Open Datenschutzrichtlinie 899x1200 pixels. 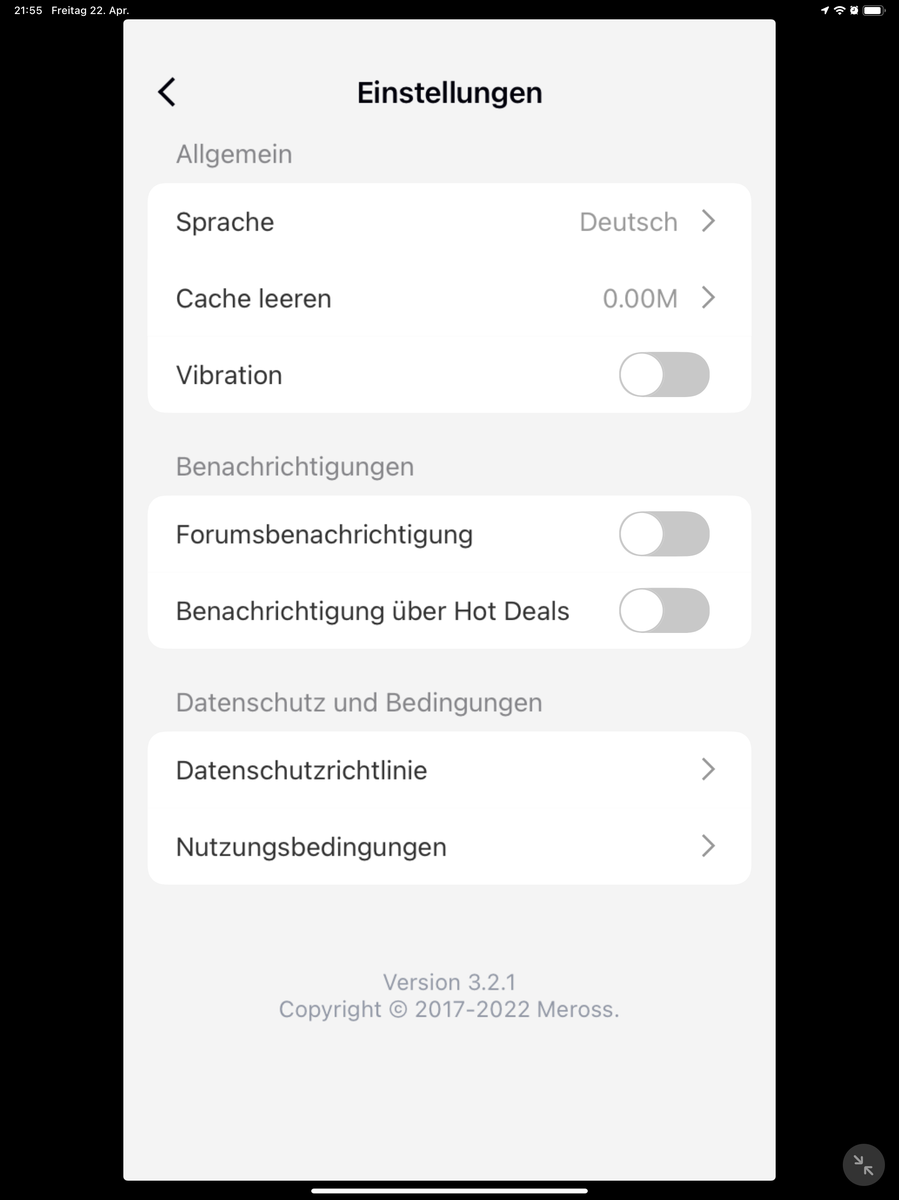tap(448, 770)
